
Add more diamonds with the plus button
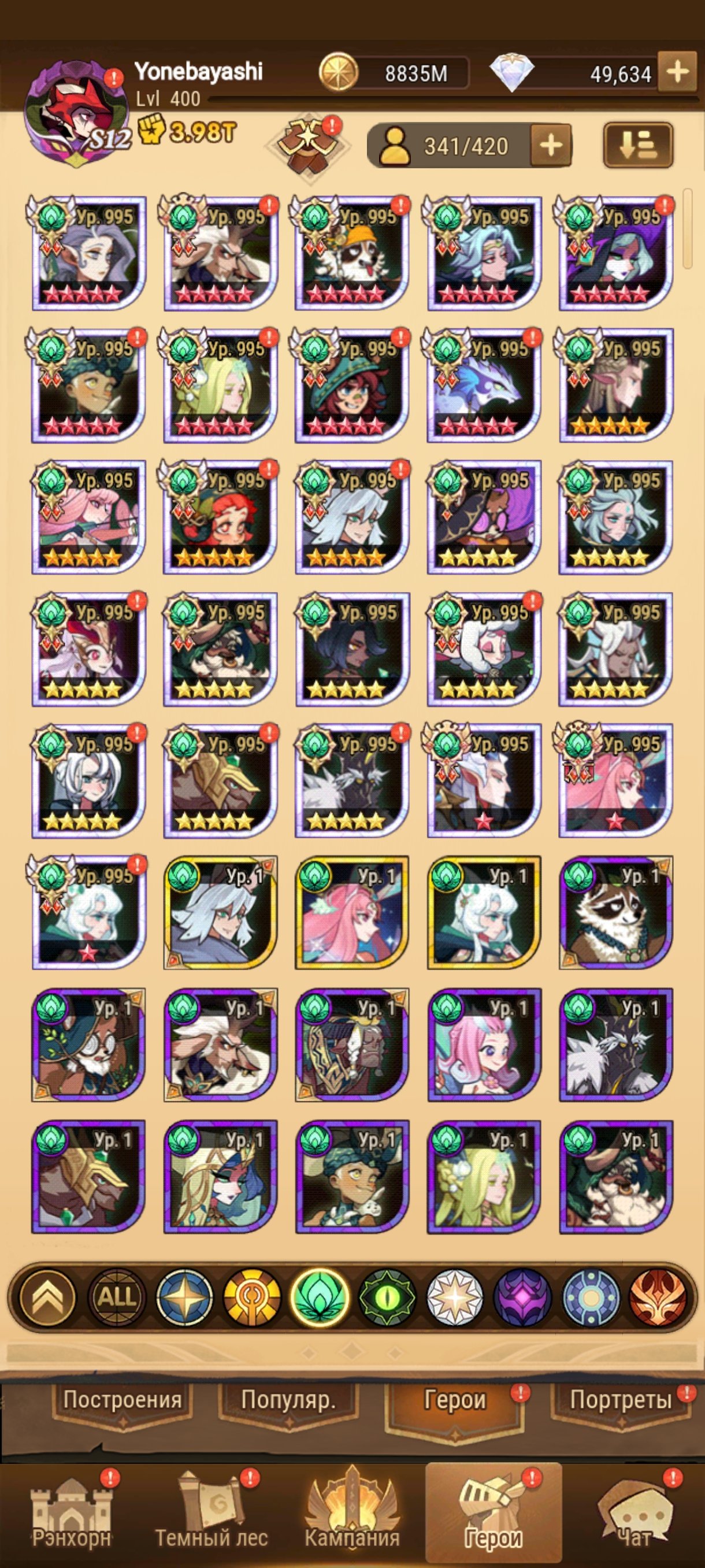tap(677, 73)
